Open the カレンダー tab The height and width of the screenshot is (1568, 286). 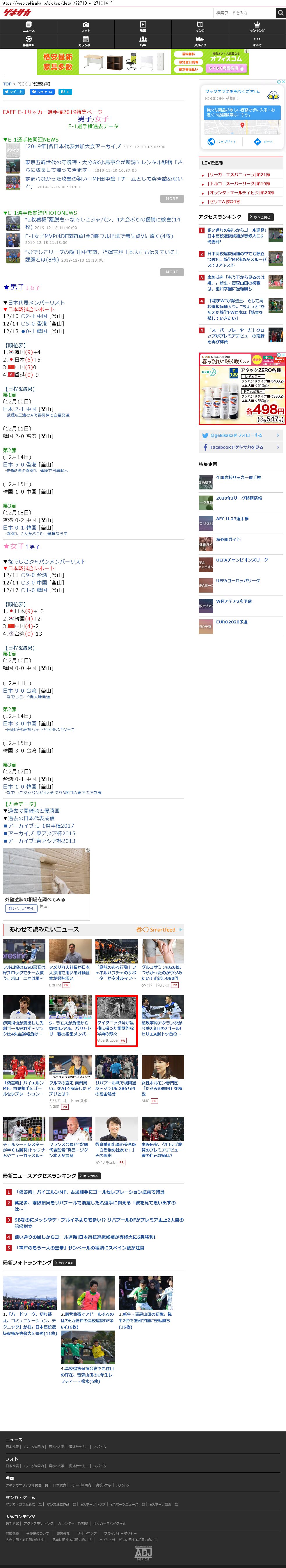pyautogui.click(x=86, y=41)
